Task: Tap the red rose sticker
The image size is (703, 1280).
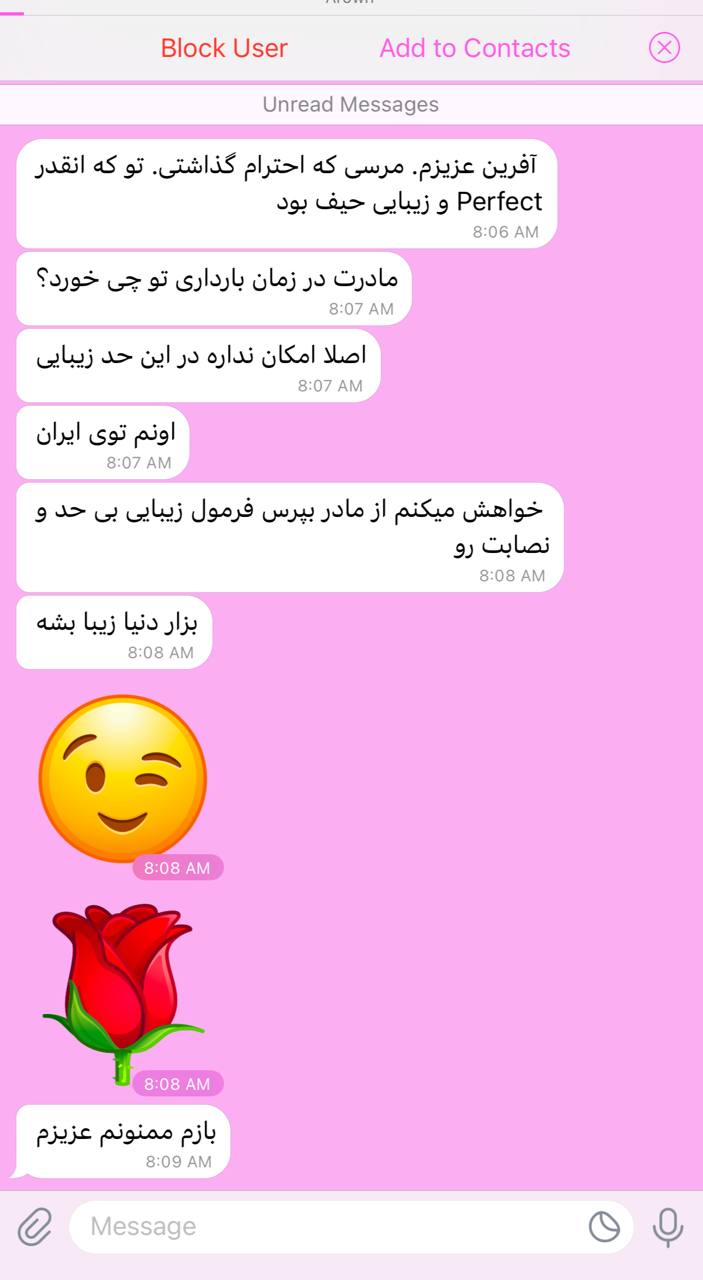Action: [122, 990]
